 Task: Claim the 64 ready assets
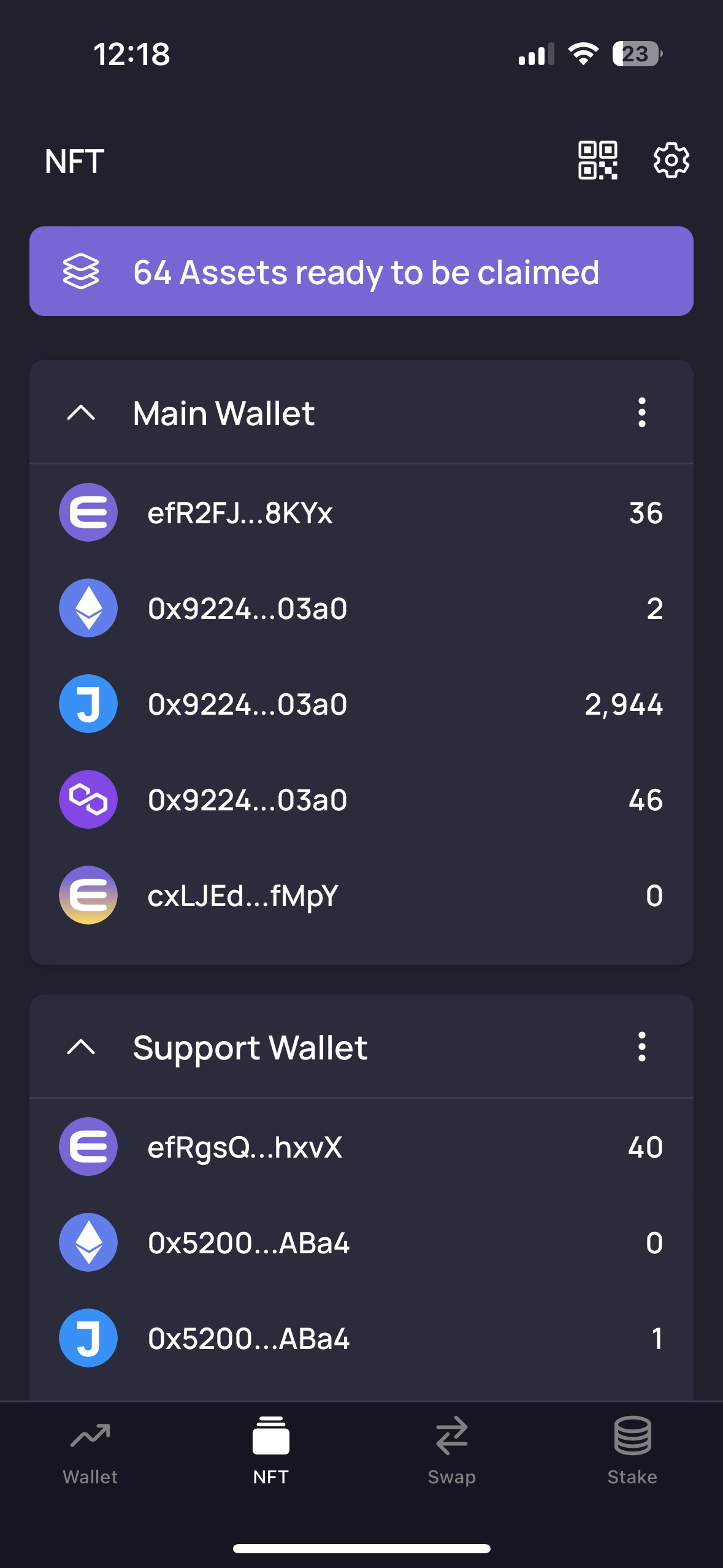coord(361,272)
